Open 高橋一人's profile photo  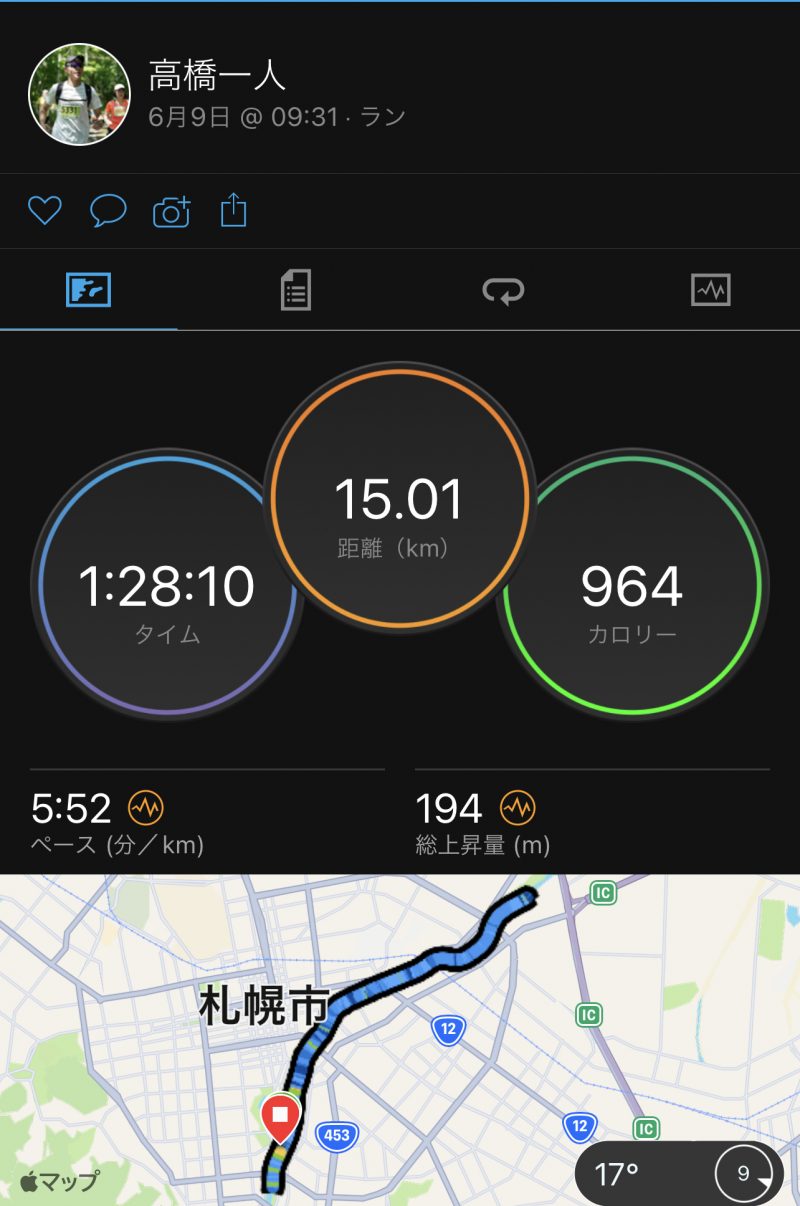(80, 95)
